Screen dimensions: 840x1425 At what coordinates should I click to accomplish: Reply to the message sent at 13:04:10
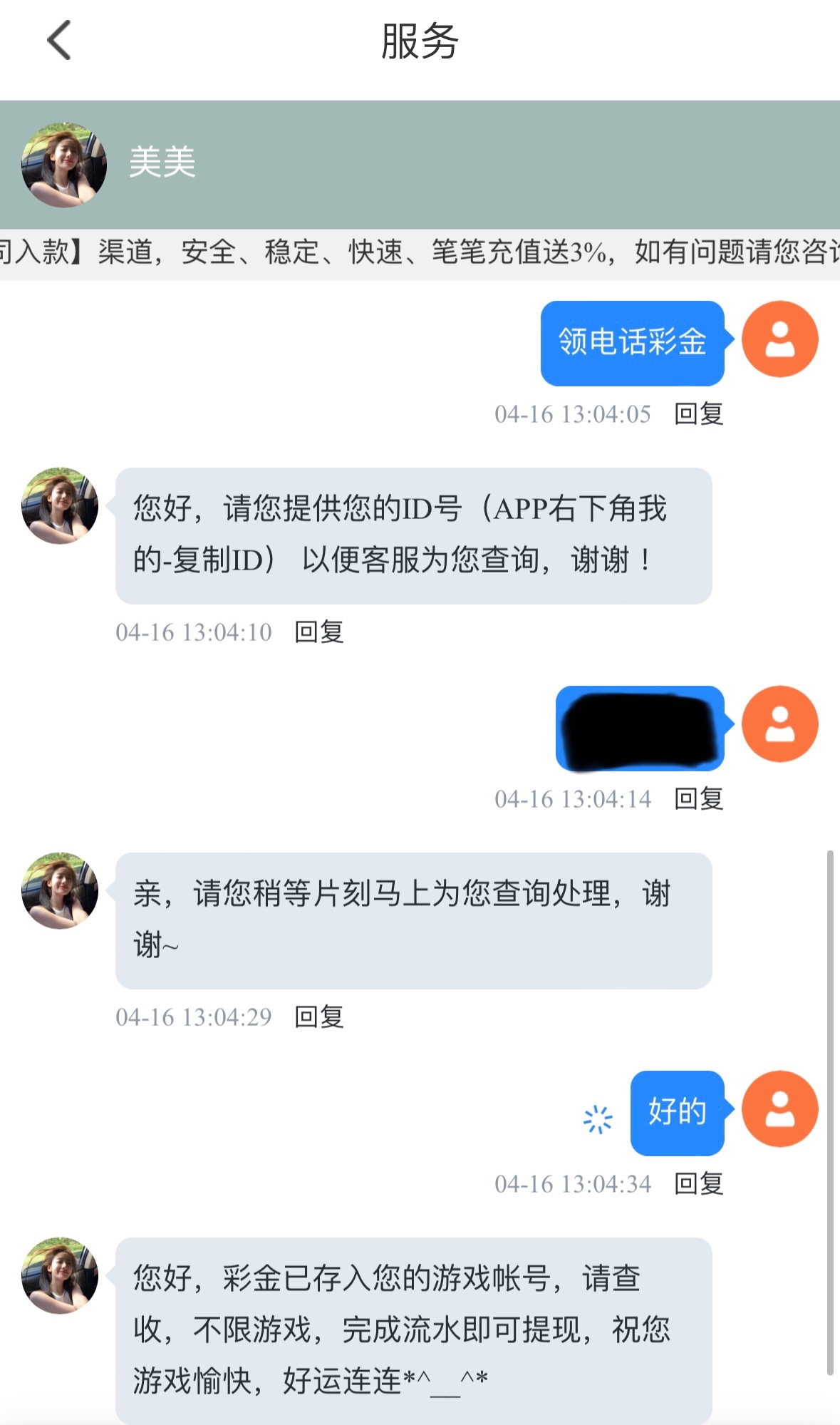click(x=318, y=632)
